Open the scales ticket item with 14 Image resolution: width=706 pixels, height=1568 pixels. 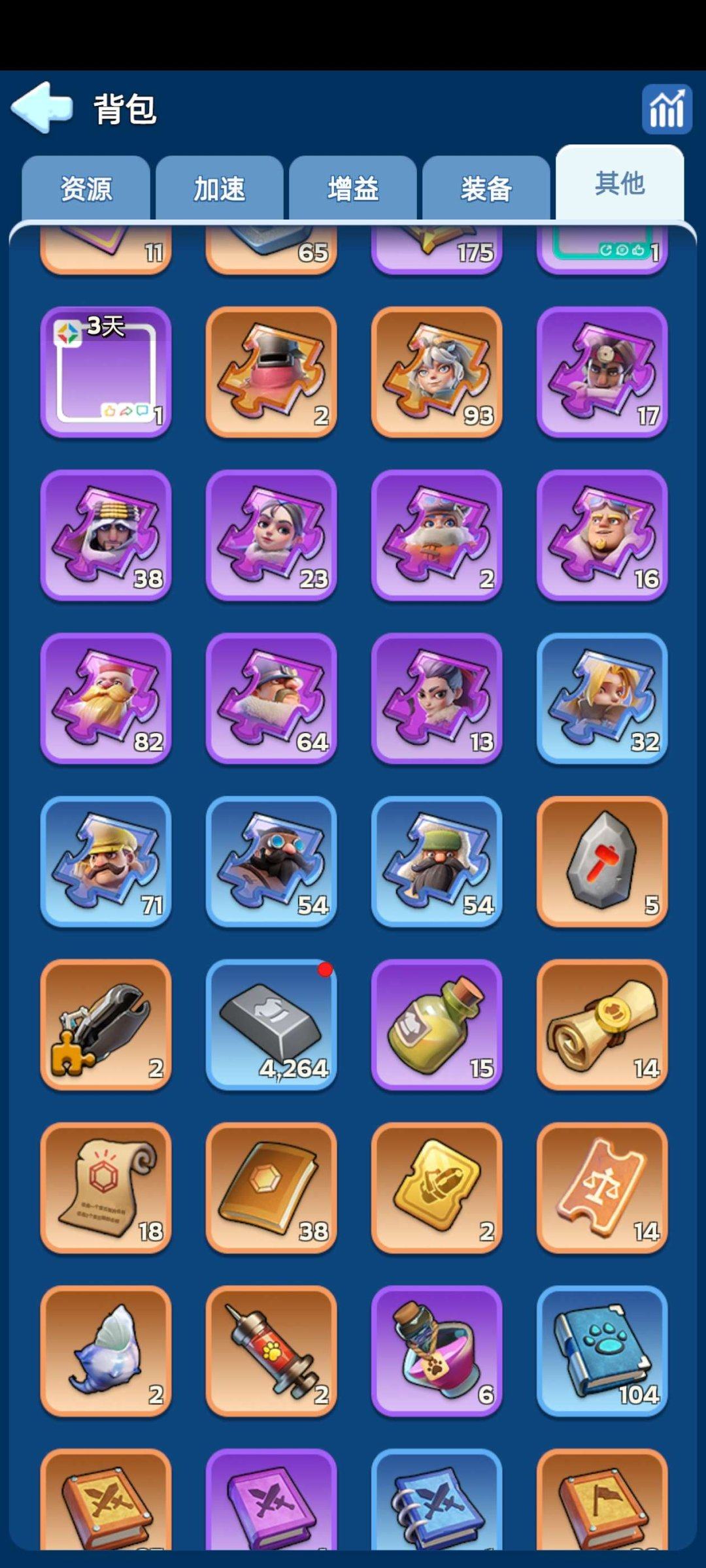pos(602,1188)
